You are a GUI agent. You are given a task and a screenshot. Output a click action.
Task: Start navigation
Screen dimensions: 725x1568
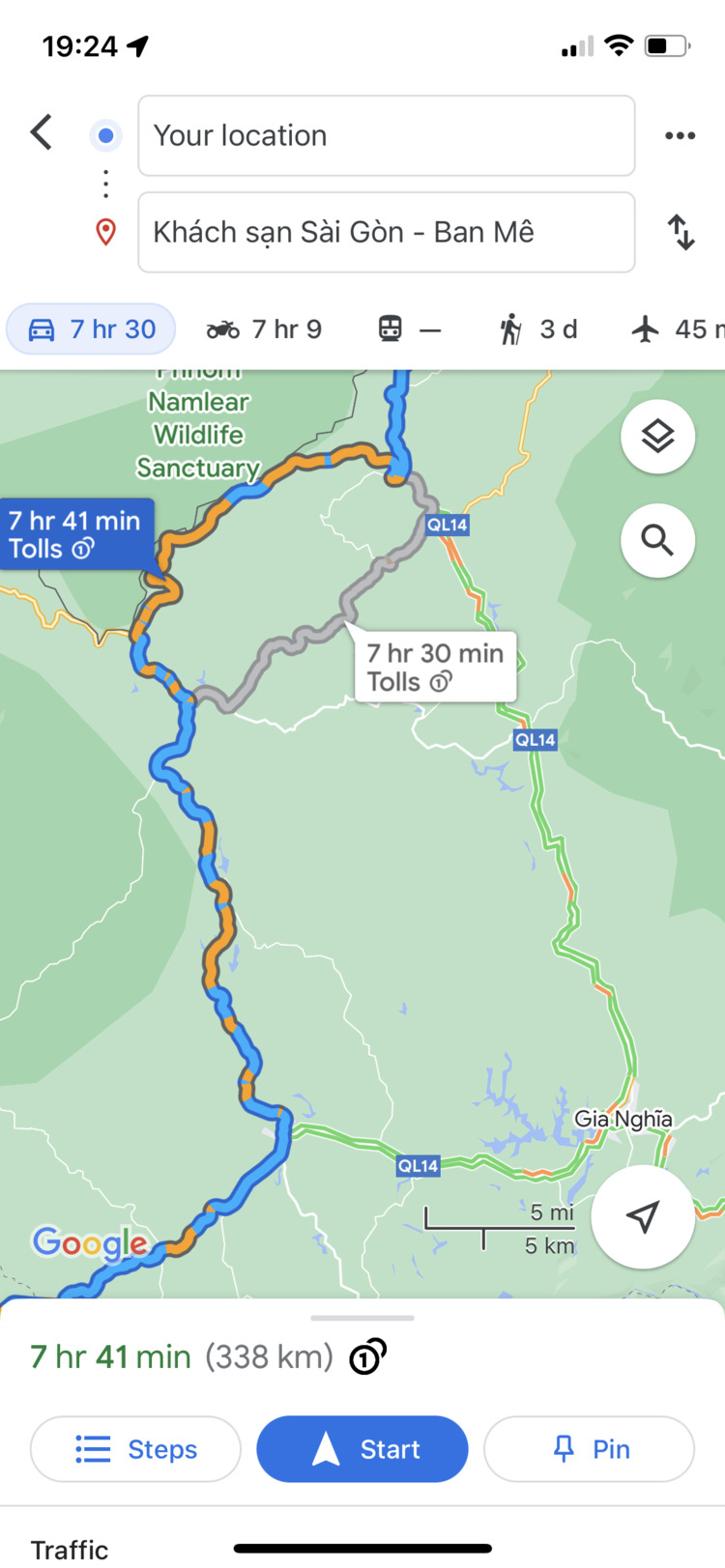coord(362,1448)
